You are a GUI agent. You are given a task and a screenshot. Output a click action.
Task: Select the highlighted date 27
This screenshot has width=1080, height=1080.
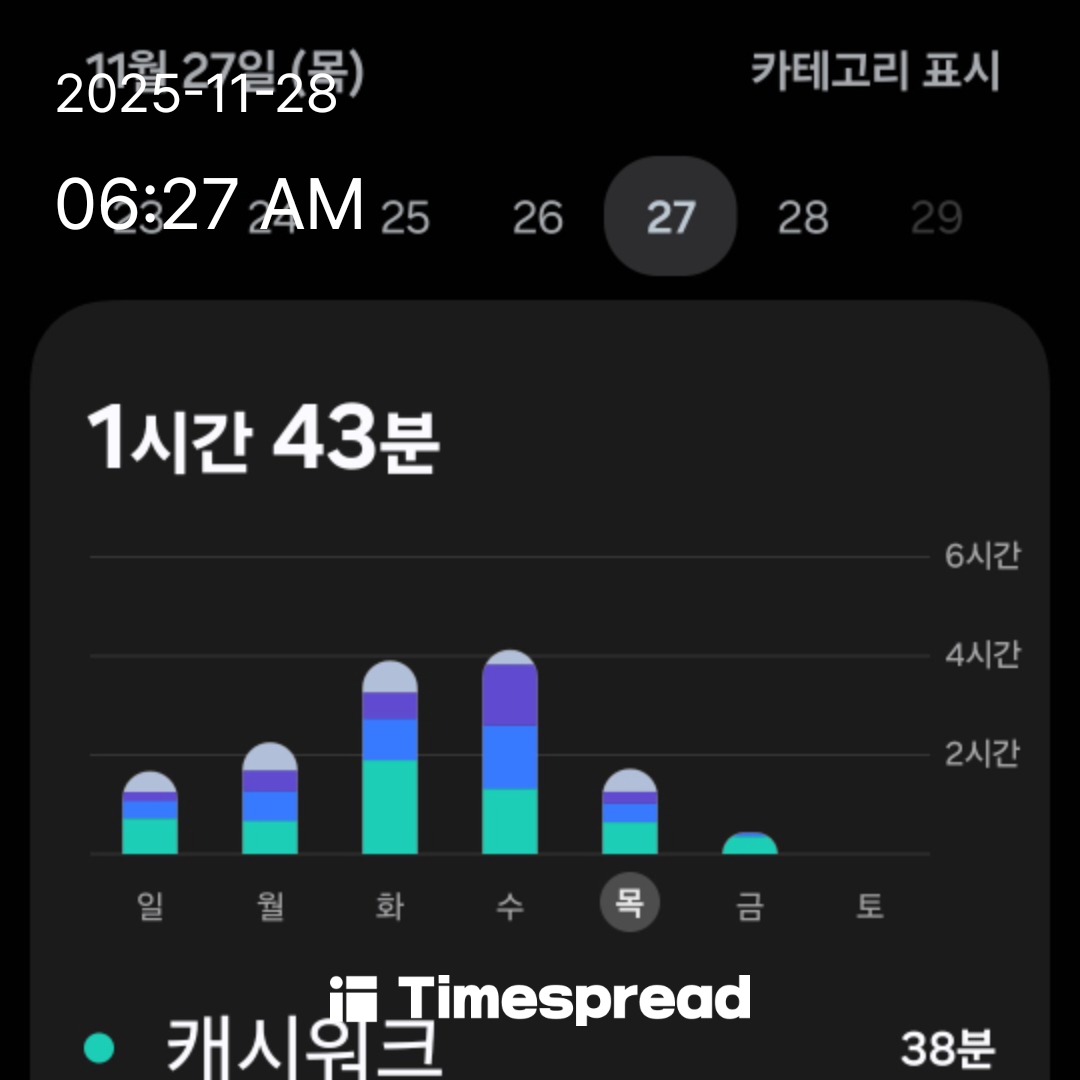click(670, 217)
